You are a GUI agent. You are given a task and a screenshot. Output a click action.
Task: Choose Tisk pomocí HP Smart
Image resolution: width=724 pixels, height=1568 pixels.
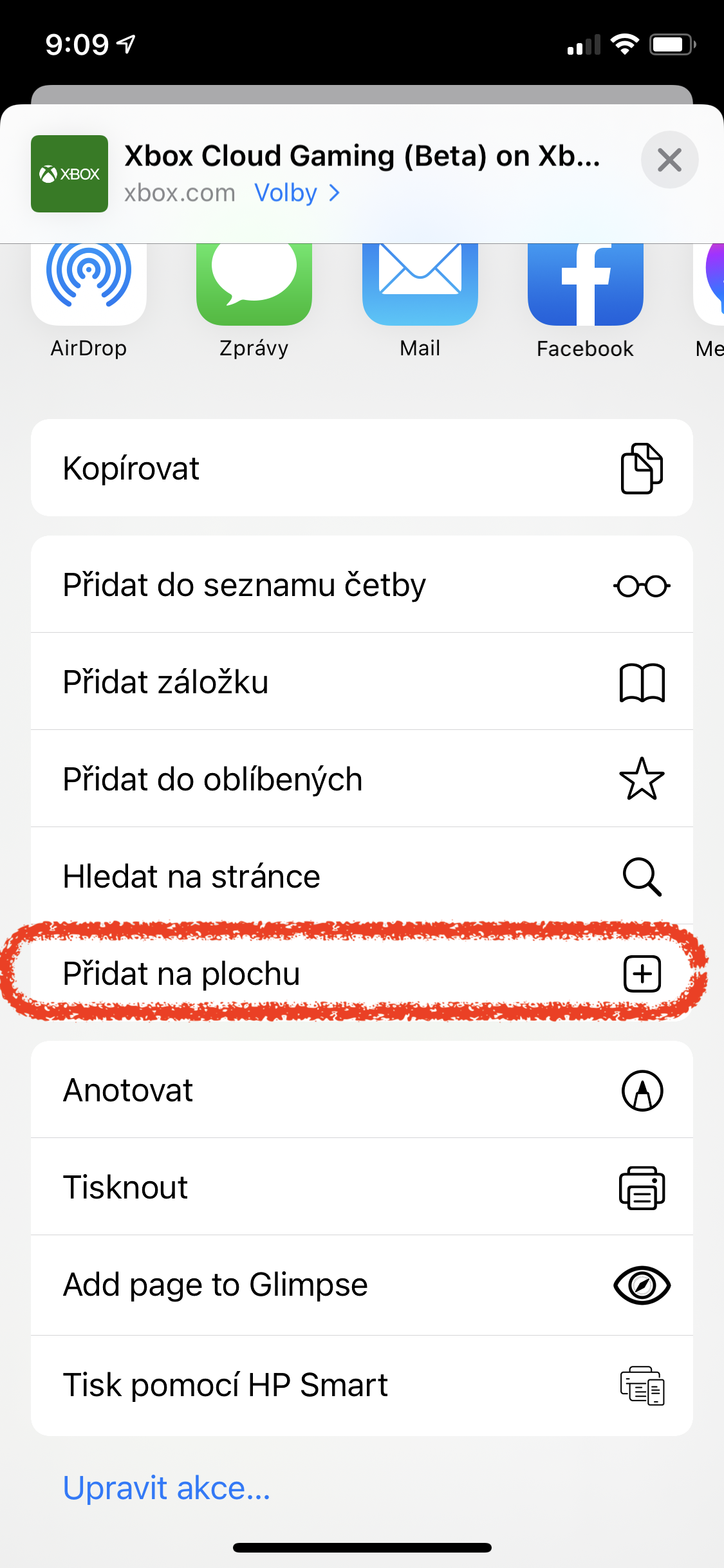pos(362,1385)
